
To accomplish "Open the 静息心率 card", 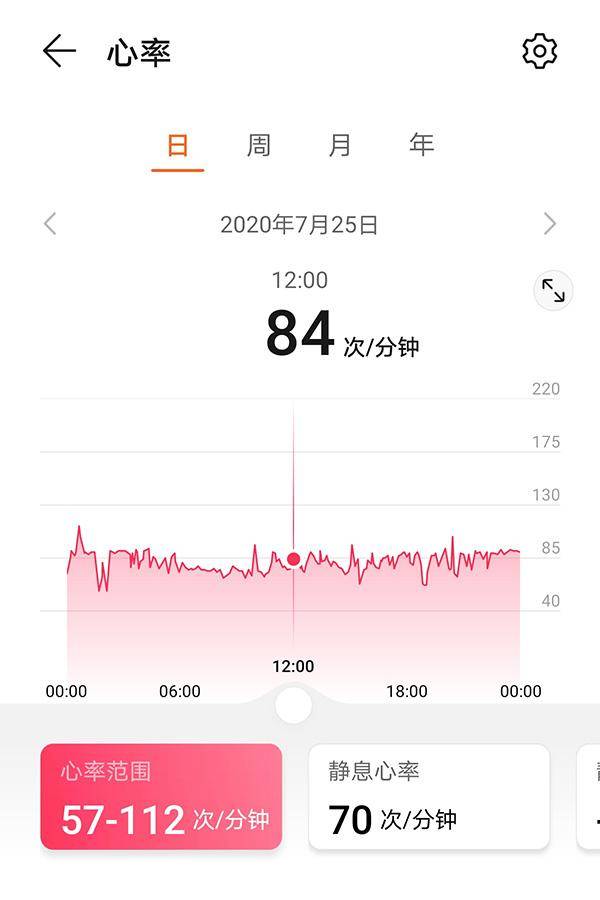I will coord(428,797).
